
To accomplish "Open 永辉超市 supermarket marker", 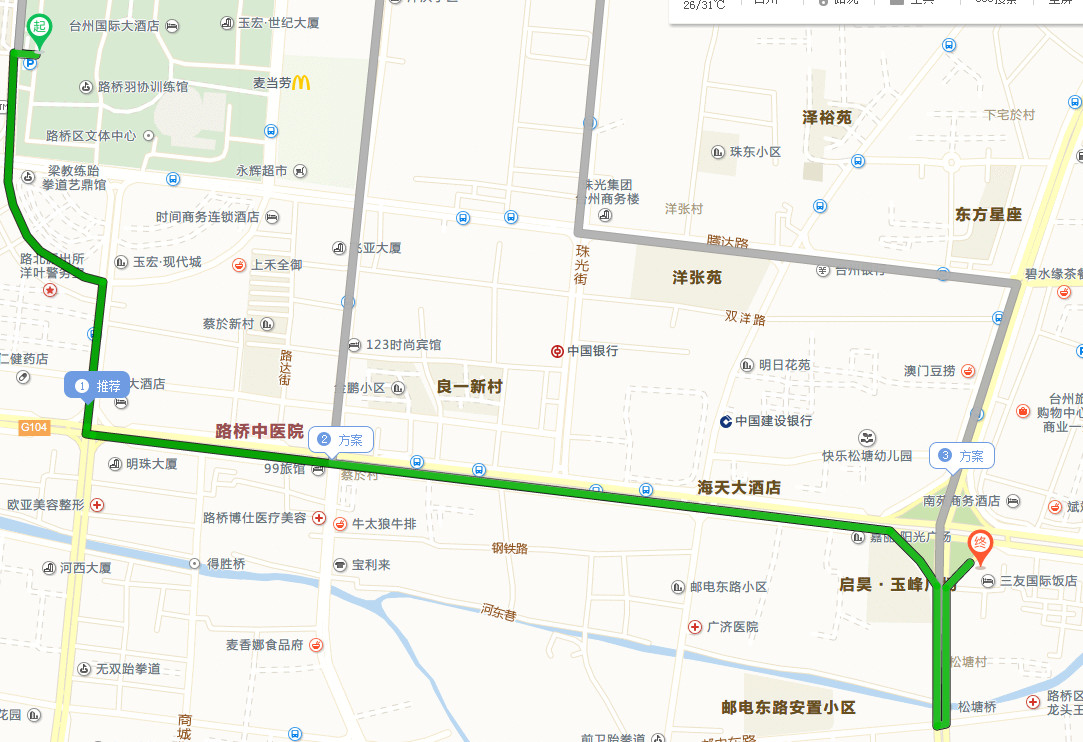I will pos(300,171).
